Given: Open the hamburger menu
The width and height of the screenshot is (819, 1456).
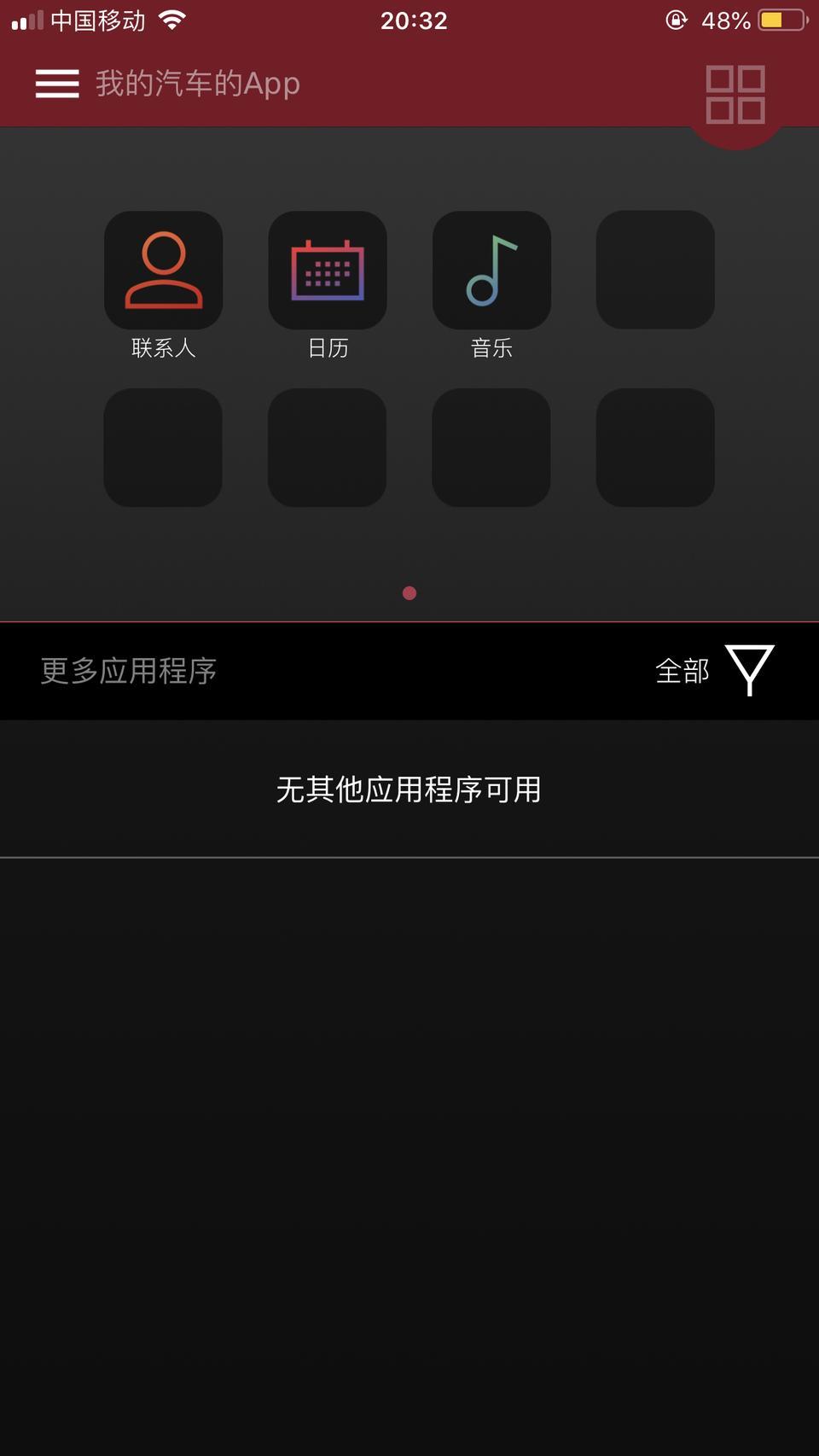Looking at the screenshot, I should pos(57,84).
